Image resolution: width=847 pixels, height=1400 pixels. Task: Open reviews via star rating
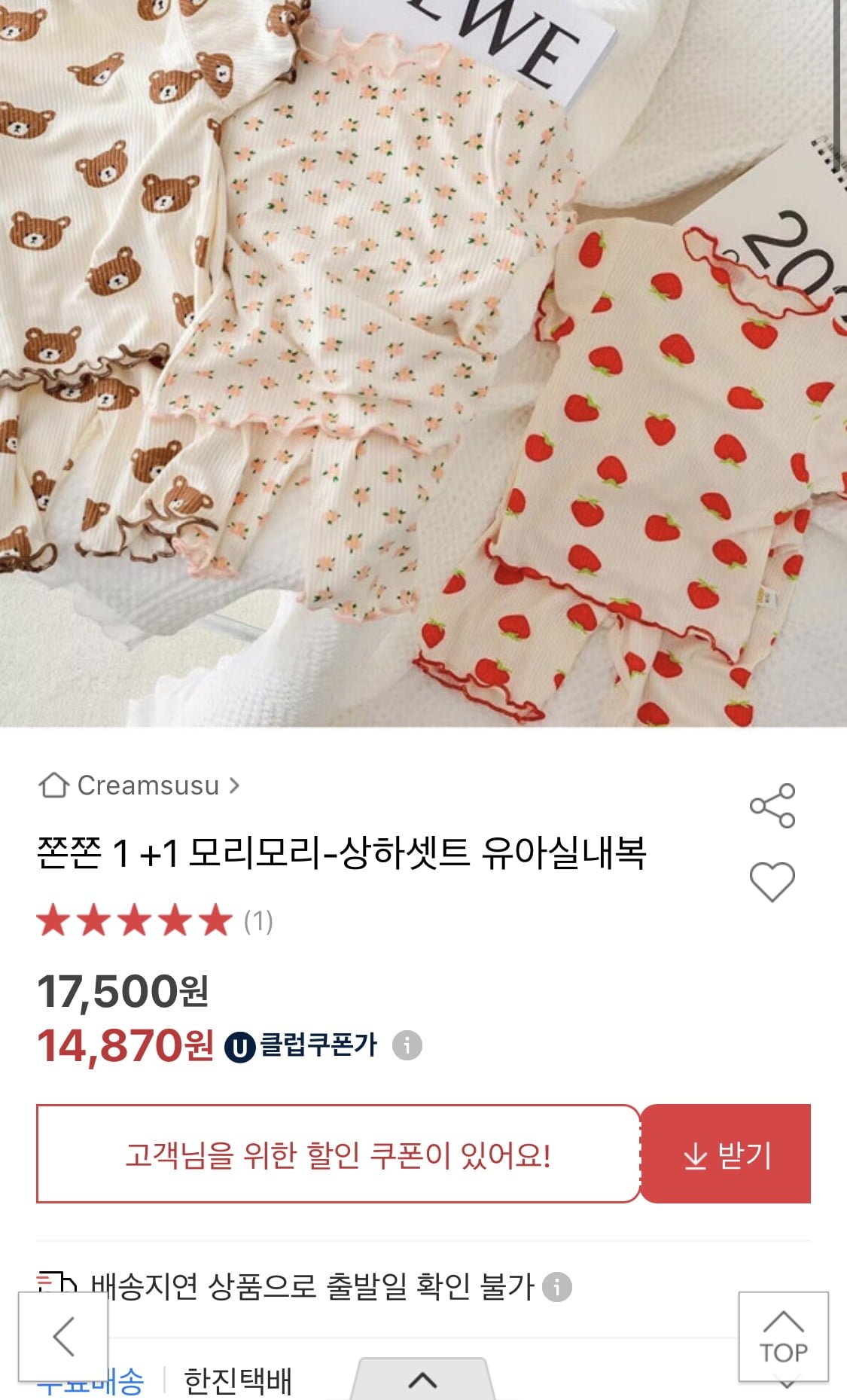click(136, 921)
